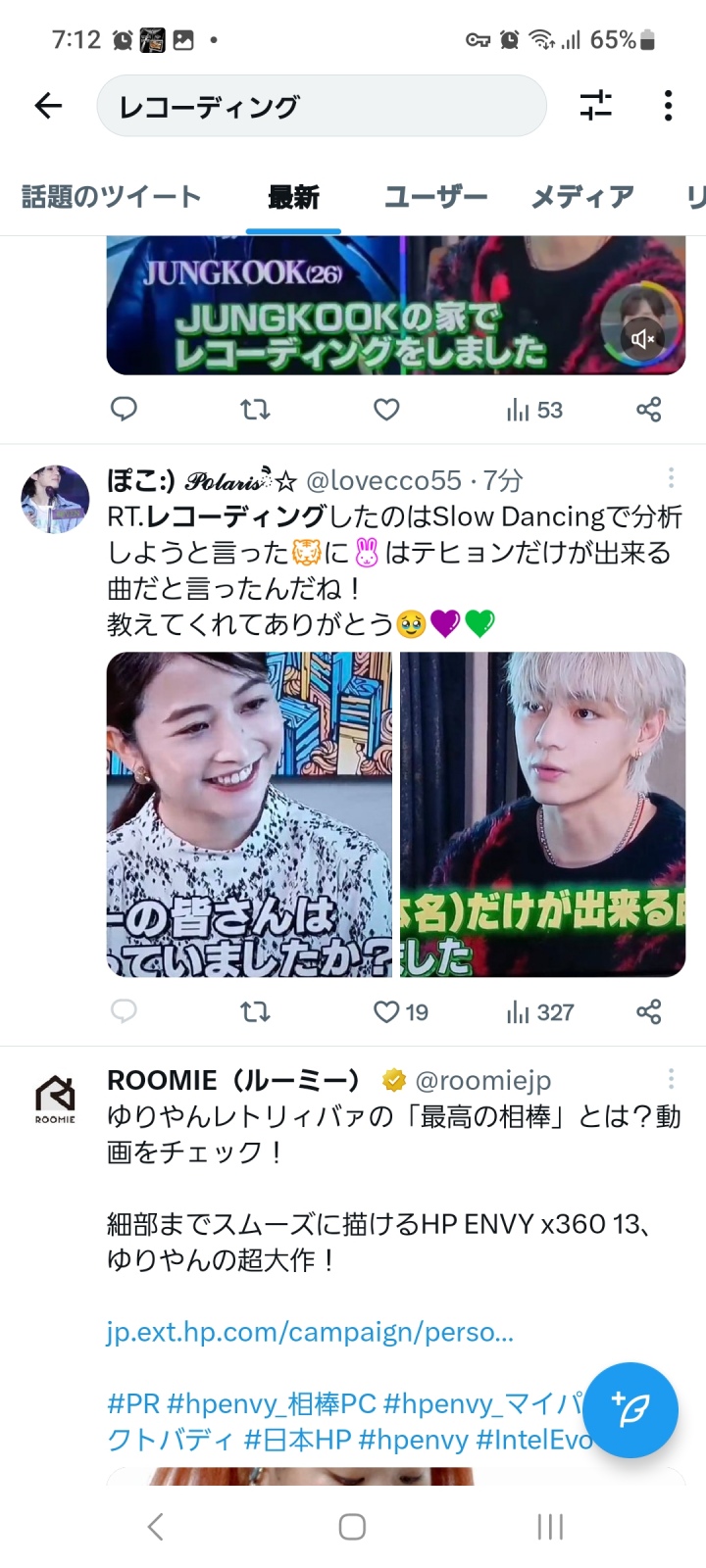
Task: Open the smiling woman photo in @lovecco55's tweet
Action: click(x=249, y=814)
